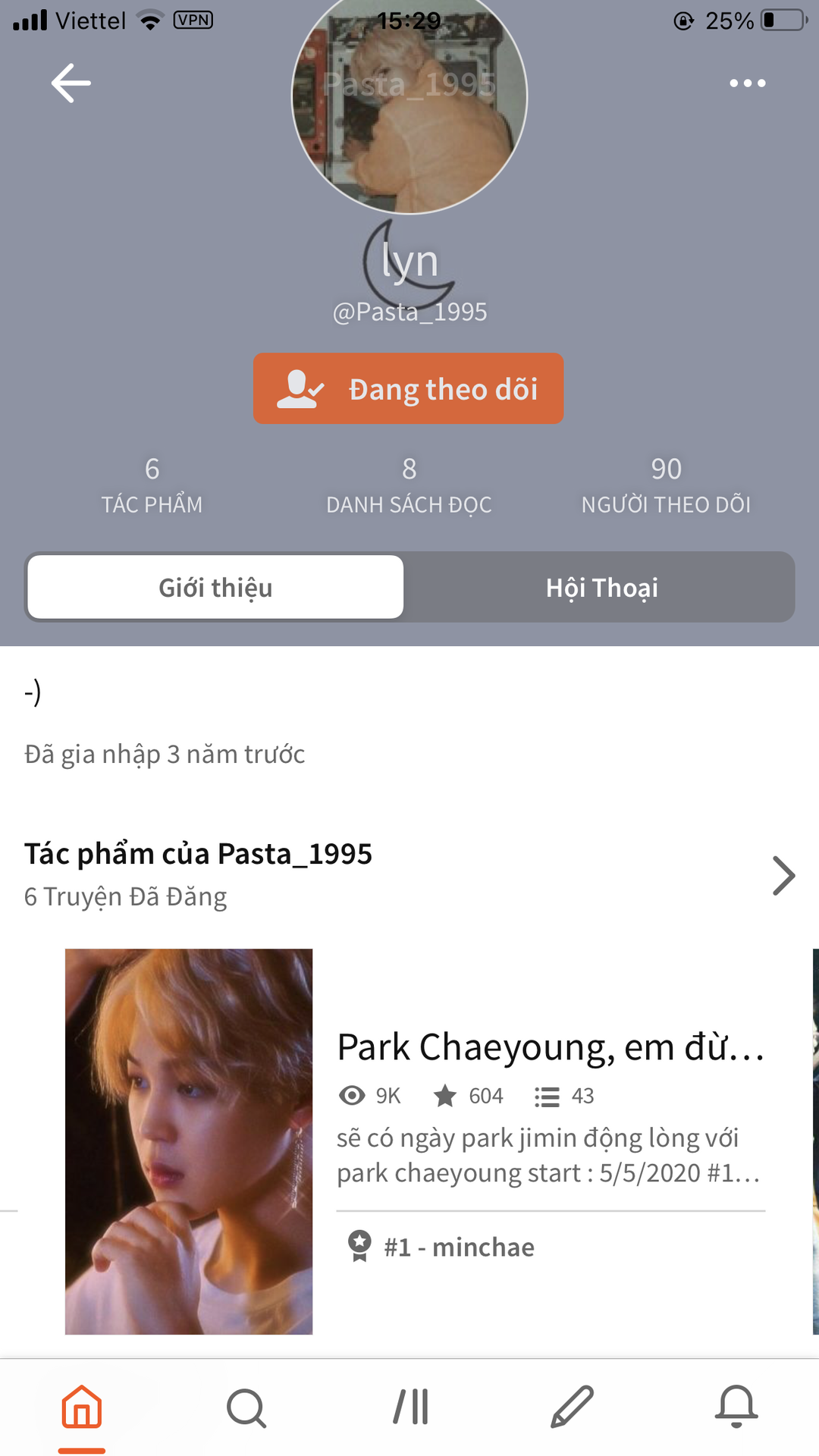View lyn's profile picture
The image size is (819, 1456).
pyautogui.click(x=409, y=106)
